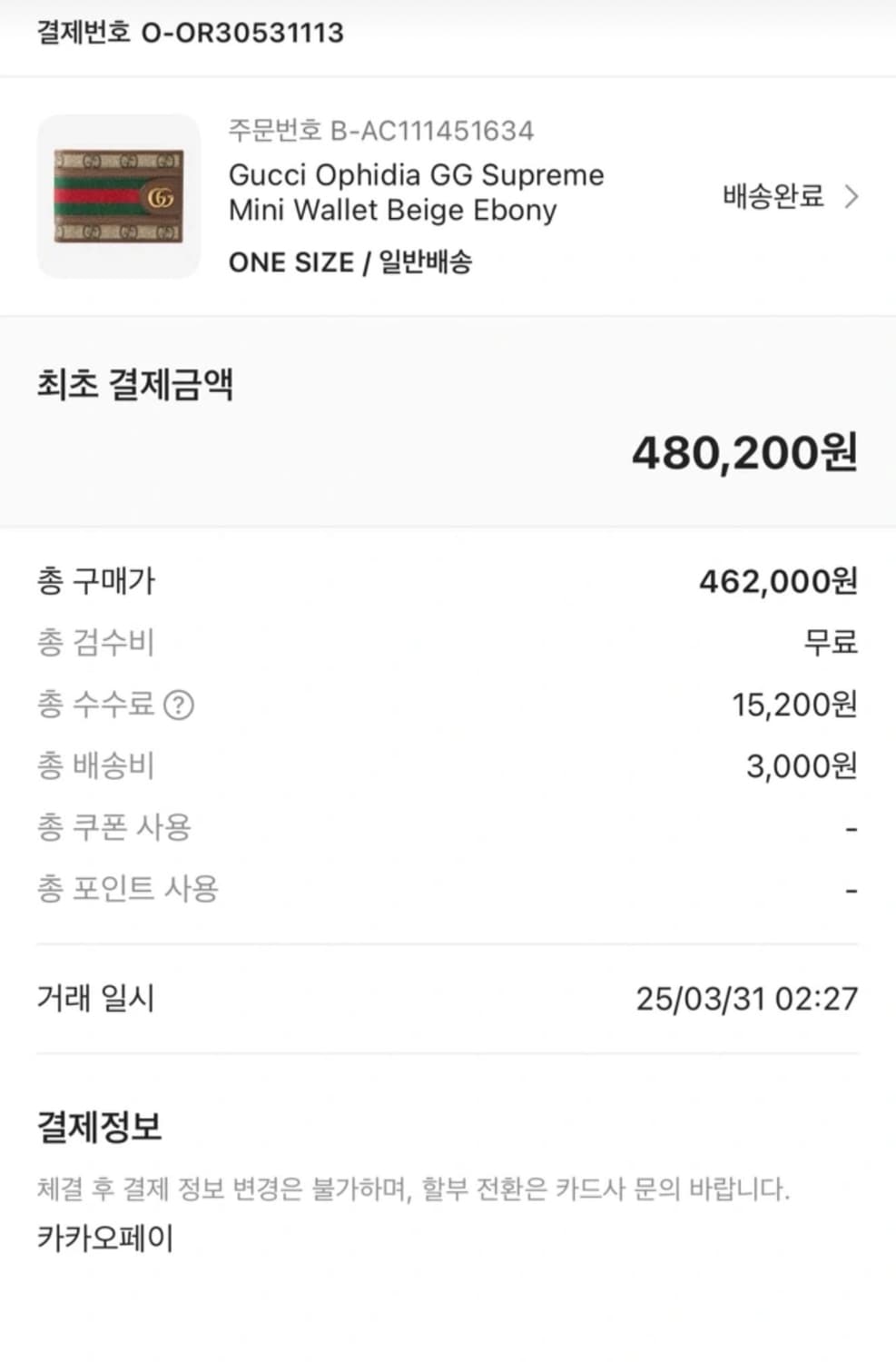Tap the 결제정보 payment info header

pos(100,1129)
